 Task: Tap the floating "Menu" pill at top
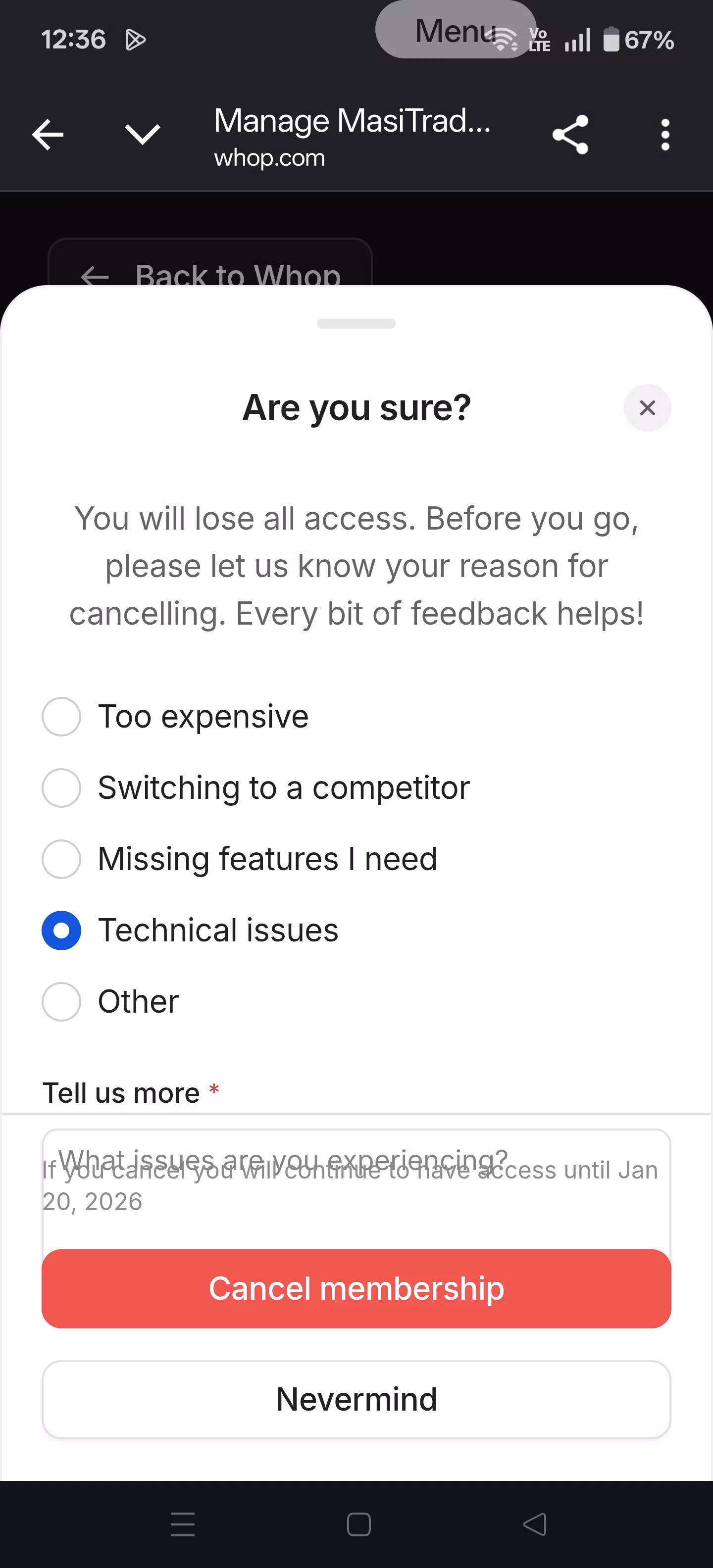coord(456,31)
